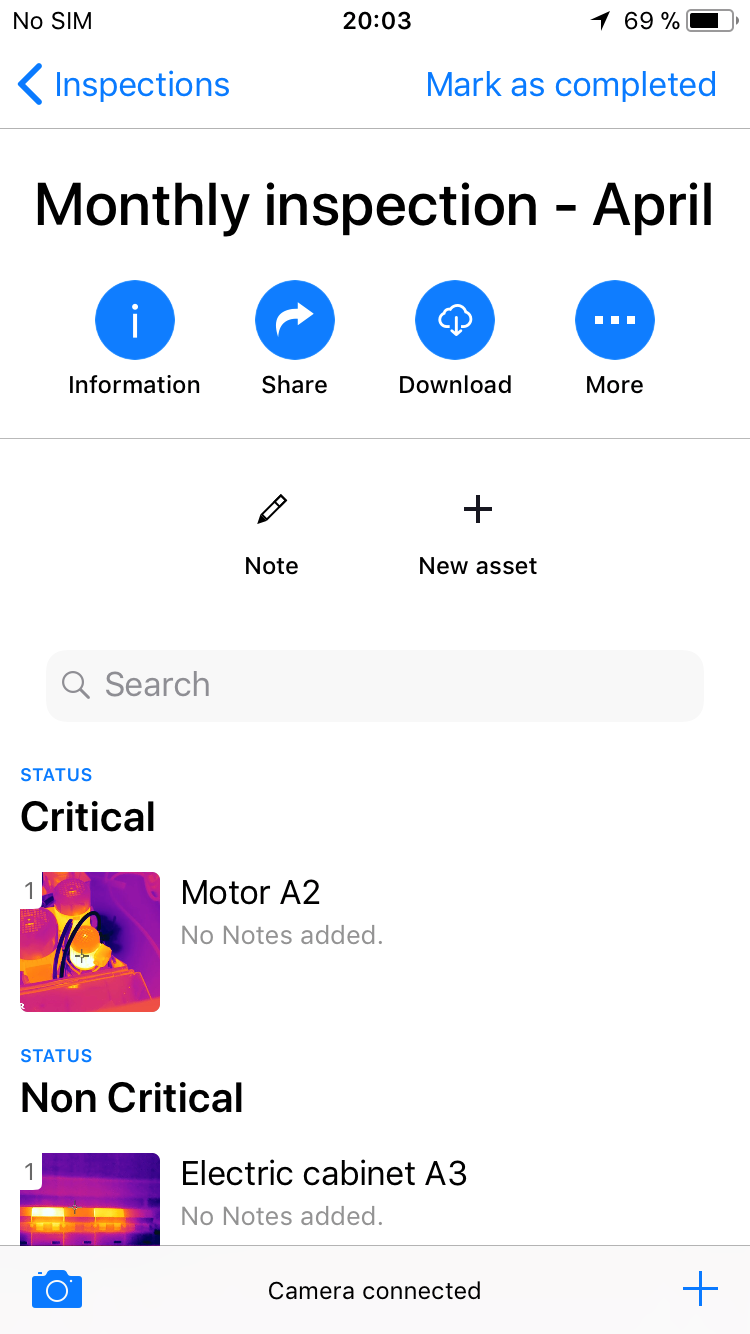
Task: Mark the inspection as completed
Action: coord(570,85)
